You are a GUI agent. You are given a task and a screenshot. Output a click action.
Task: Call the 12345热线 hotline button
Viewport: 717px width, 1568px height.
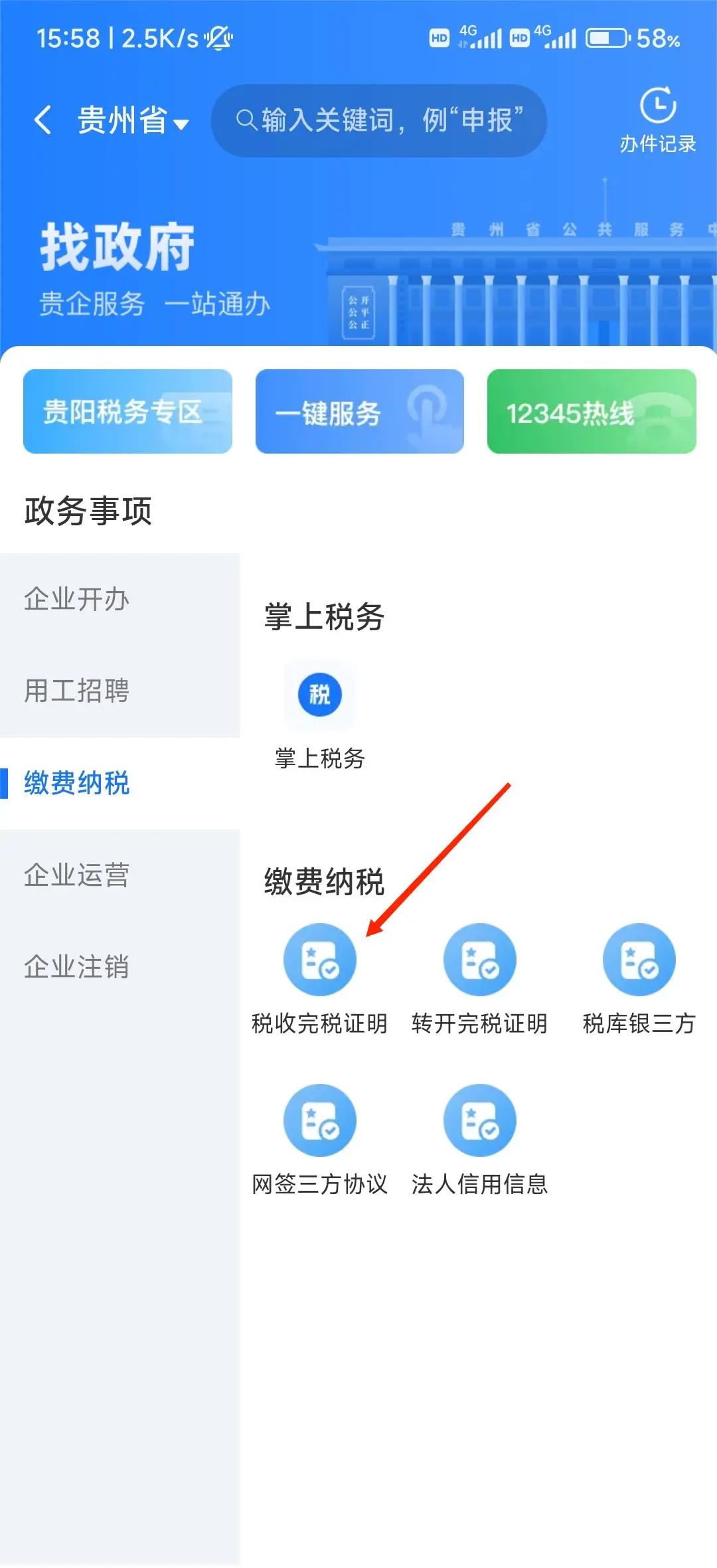click(x=592, y=410)
